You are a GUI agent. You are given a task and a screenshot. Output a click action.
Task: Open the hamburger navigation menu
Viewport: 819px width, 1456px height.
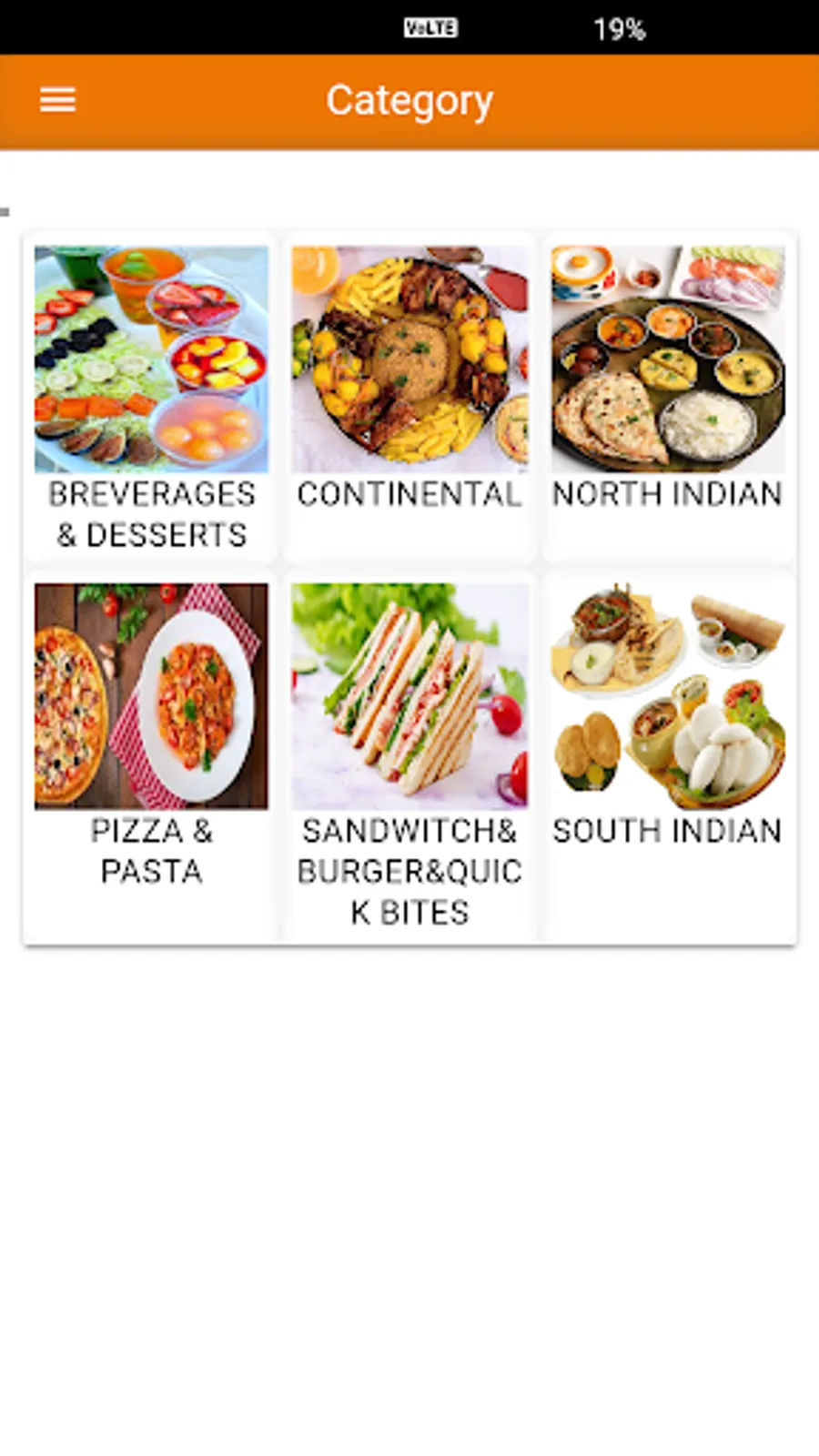(57, 100)
